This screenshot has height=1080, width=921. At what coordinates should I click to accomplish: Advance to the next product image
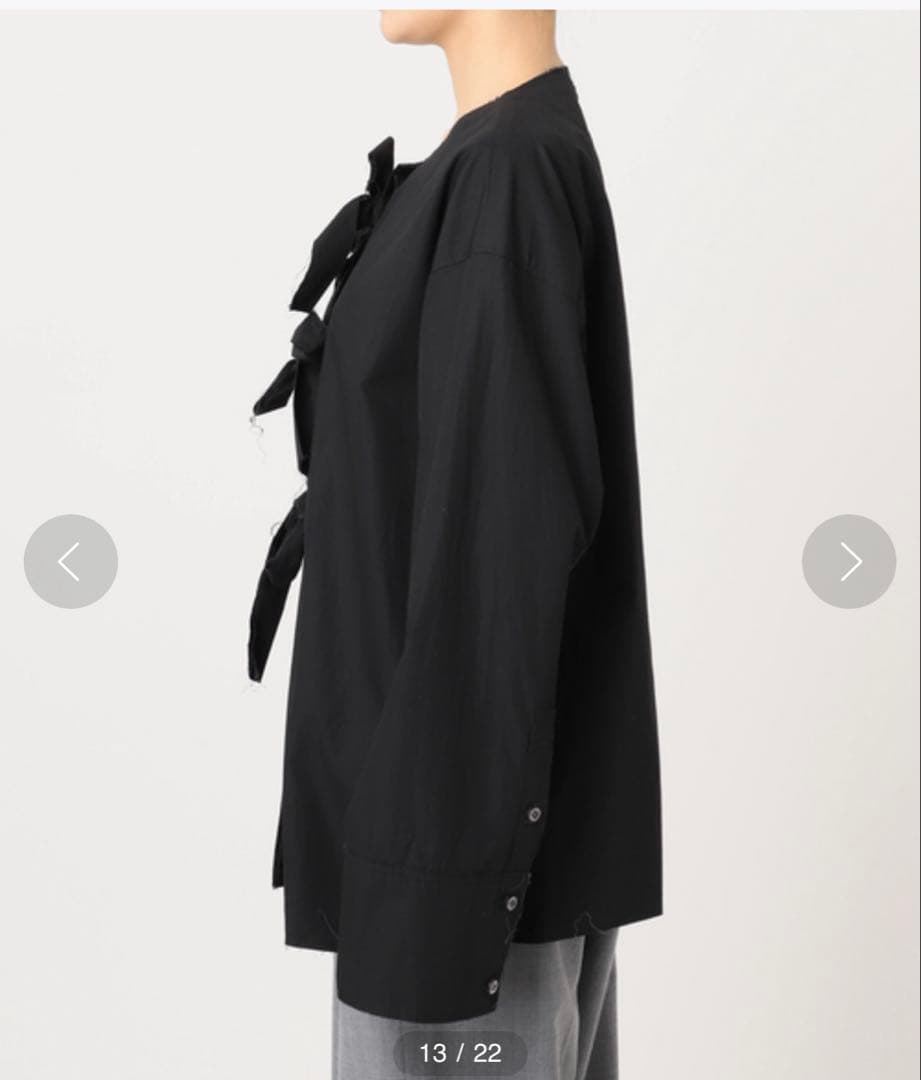[x=848, y=562]
